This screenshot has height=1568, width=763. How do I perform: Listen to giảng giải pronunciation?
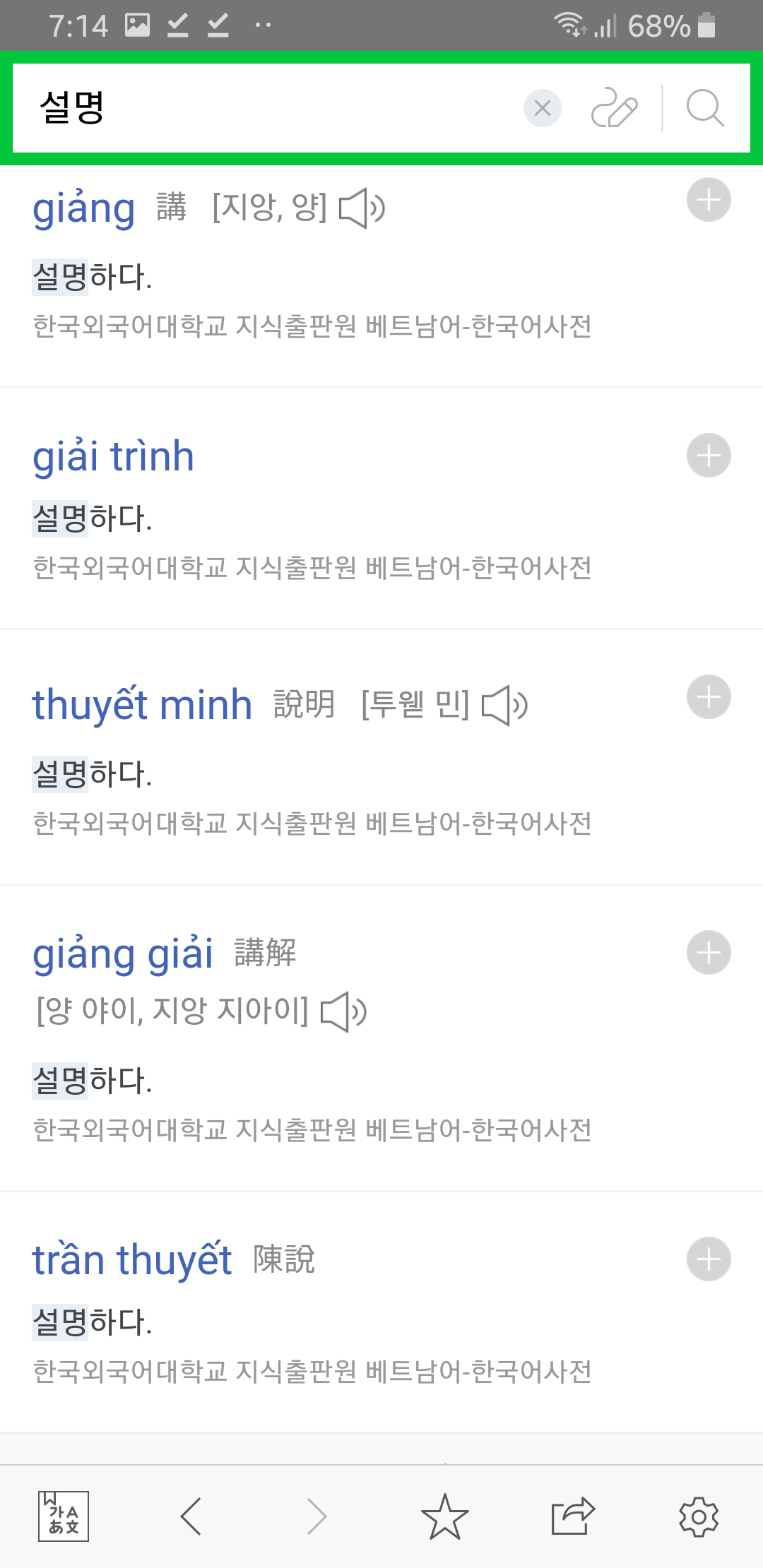click(343, 1011)
